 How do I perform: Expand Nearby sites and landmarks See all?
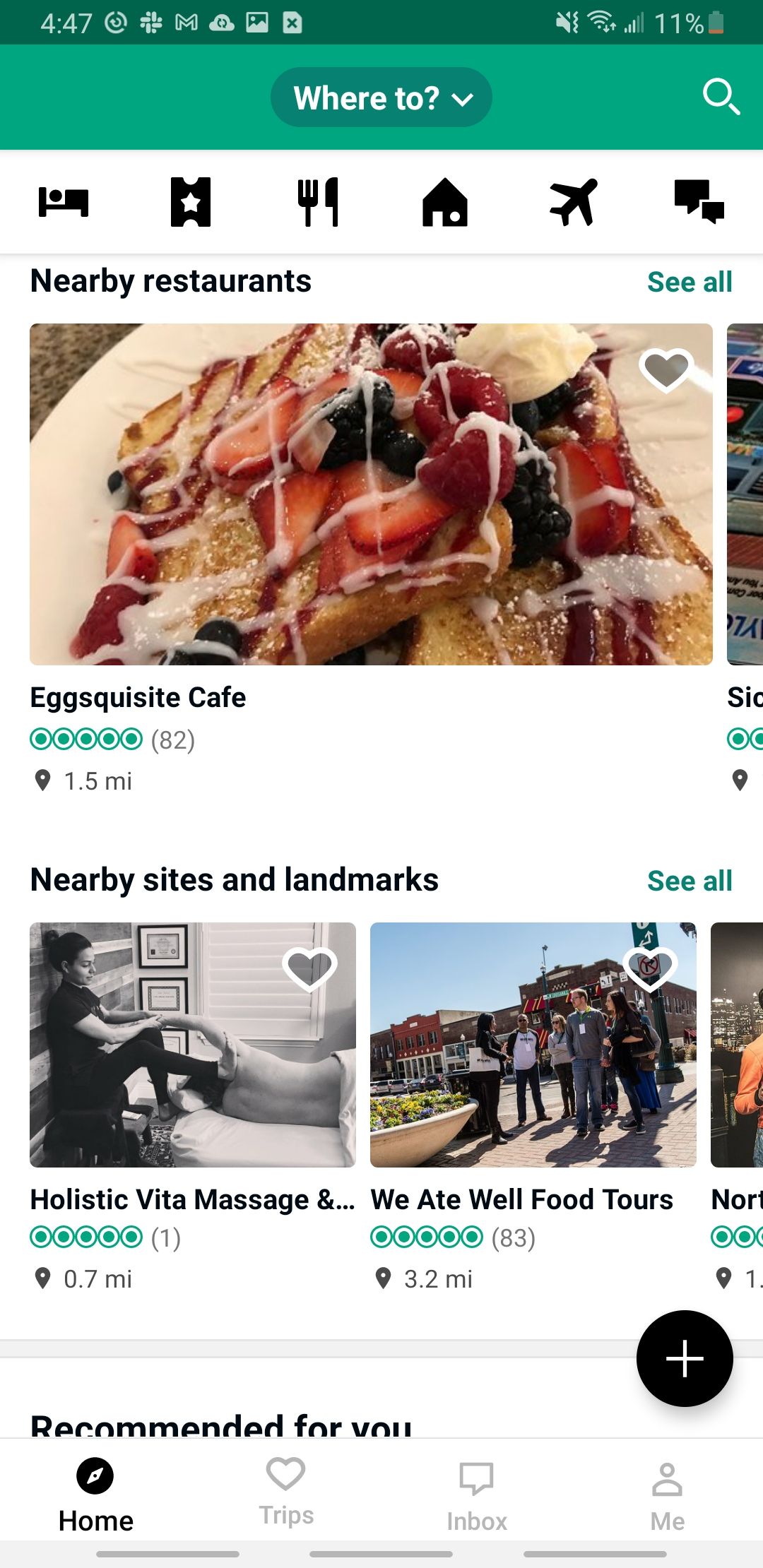click(689, 881)
